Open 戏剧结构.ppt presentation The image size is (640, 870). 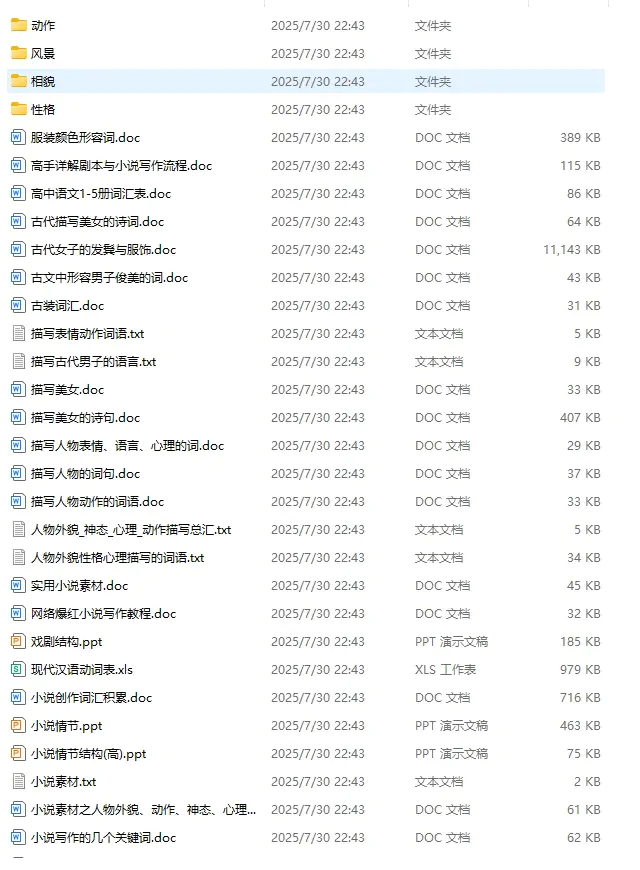coord(66,641)
